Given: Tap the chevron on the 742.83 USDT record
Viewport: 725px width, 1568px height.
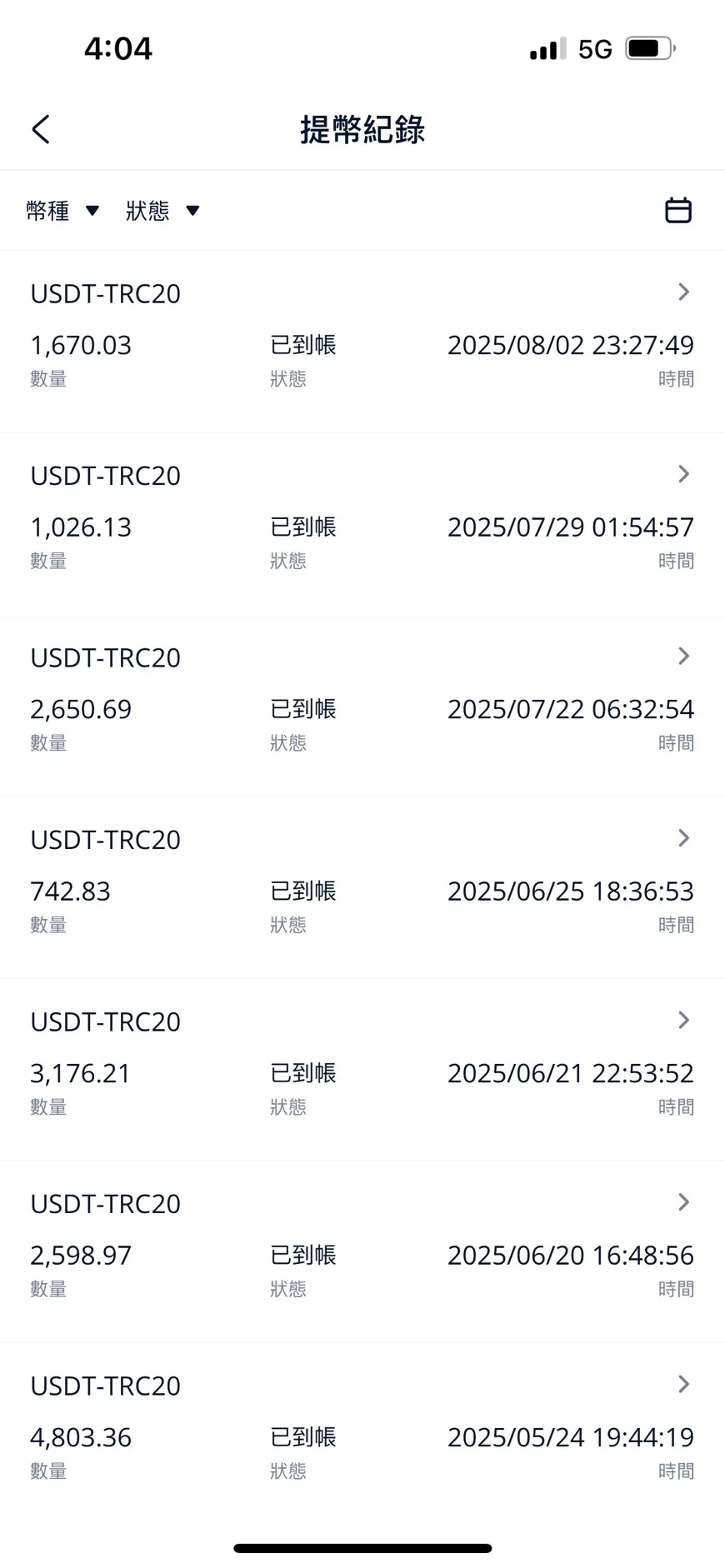Looking at the screenshot, I should (684, 838).
